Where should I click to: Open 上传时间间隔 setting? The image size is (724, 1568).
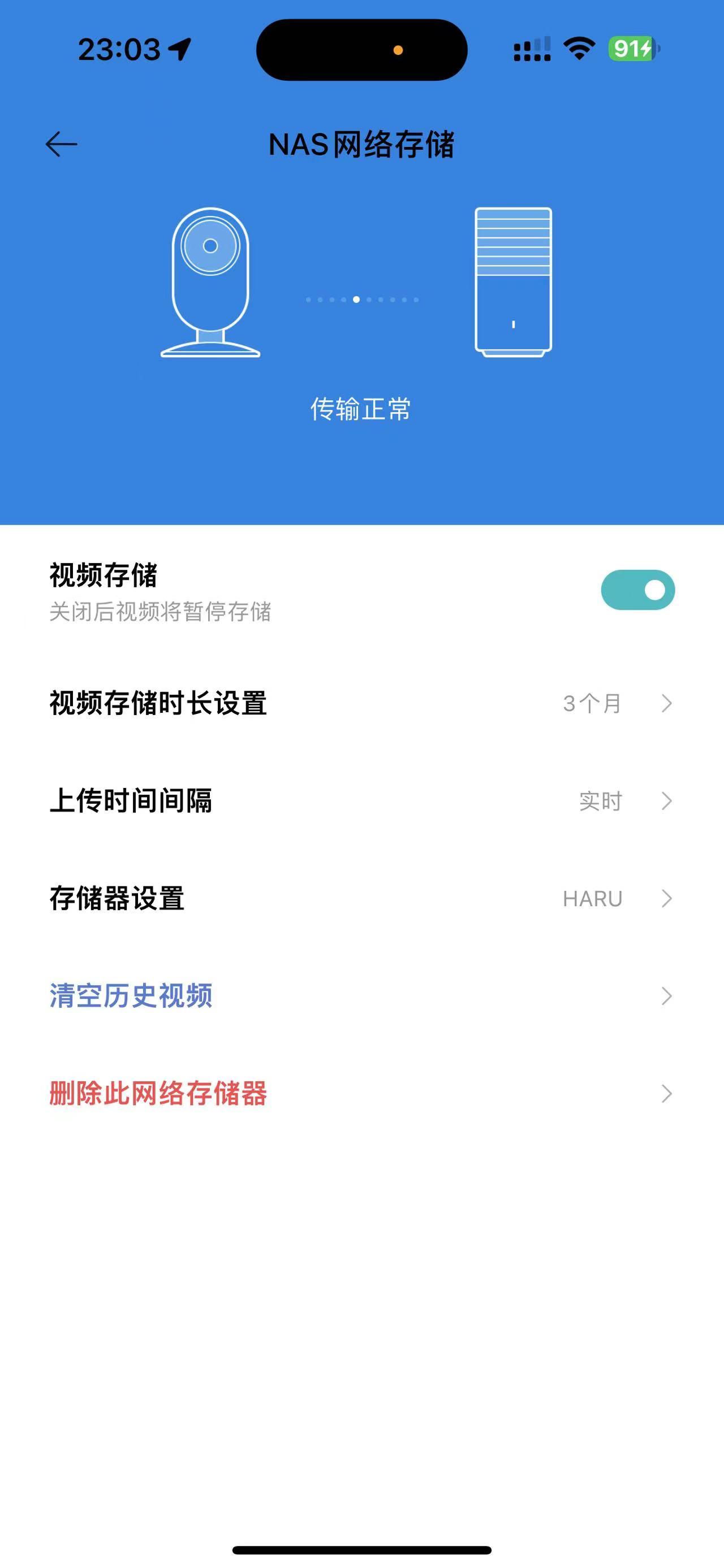pyautogui.click(x=361, y=801)
